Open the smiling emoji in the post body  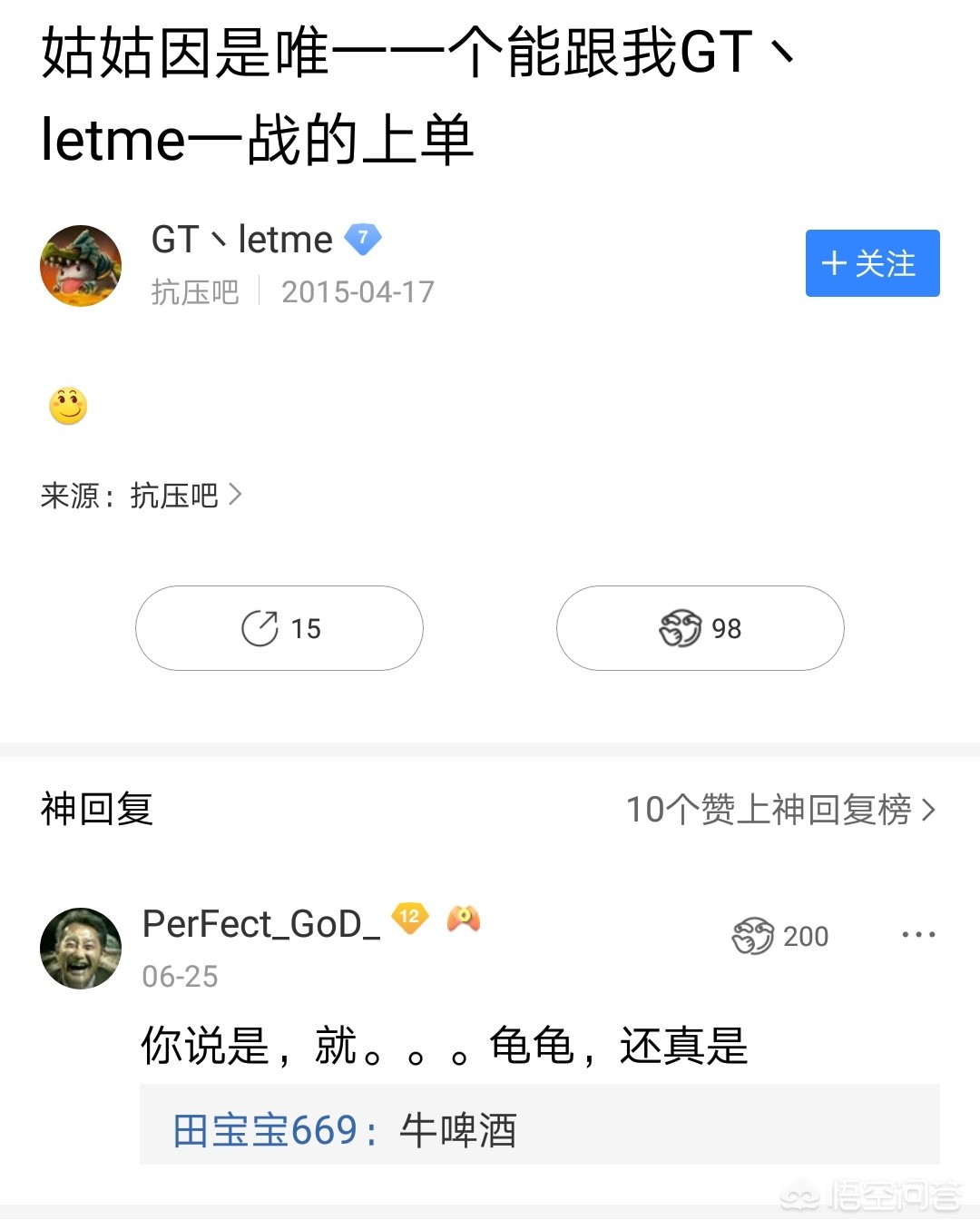coord(67,407)
